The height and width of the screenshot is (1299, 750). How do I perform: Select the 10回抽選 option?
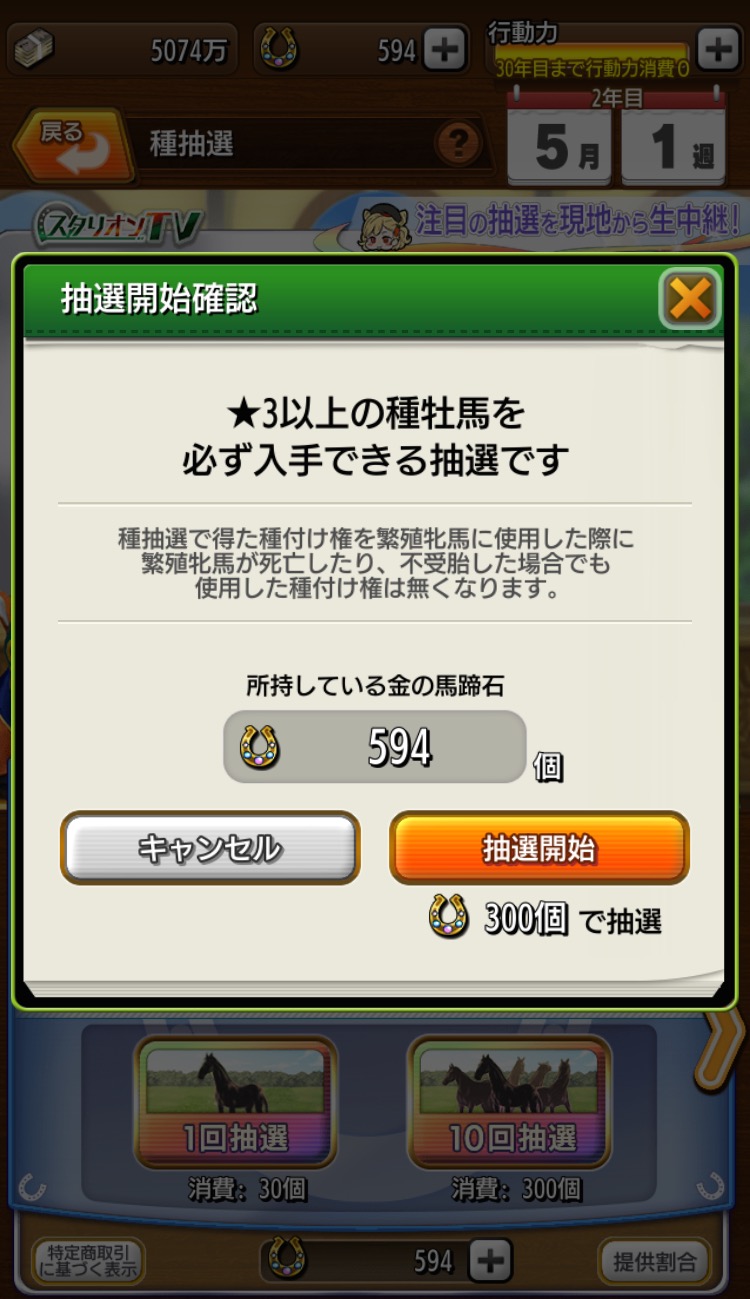(509, 1103)
